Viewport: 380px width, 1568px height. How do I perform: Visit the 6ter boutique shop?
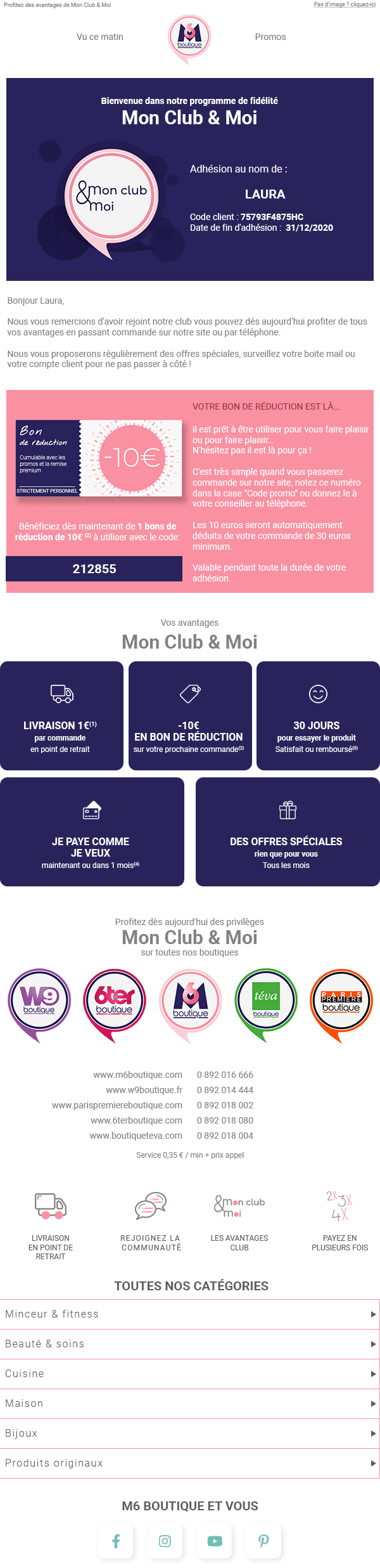[115, 1001]
